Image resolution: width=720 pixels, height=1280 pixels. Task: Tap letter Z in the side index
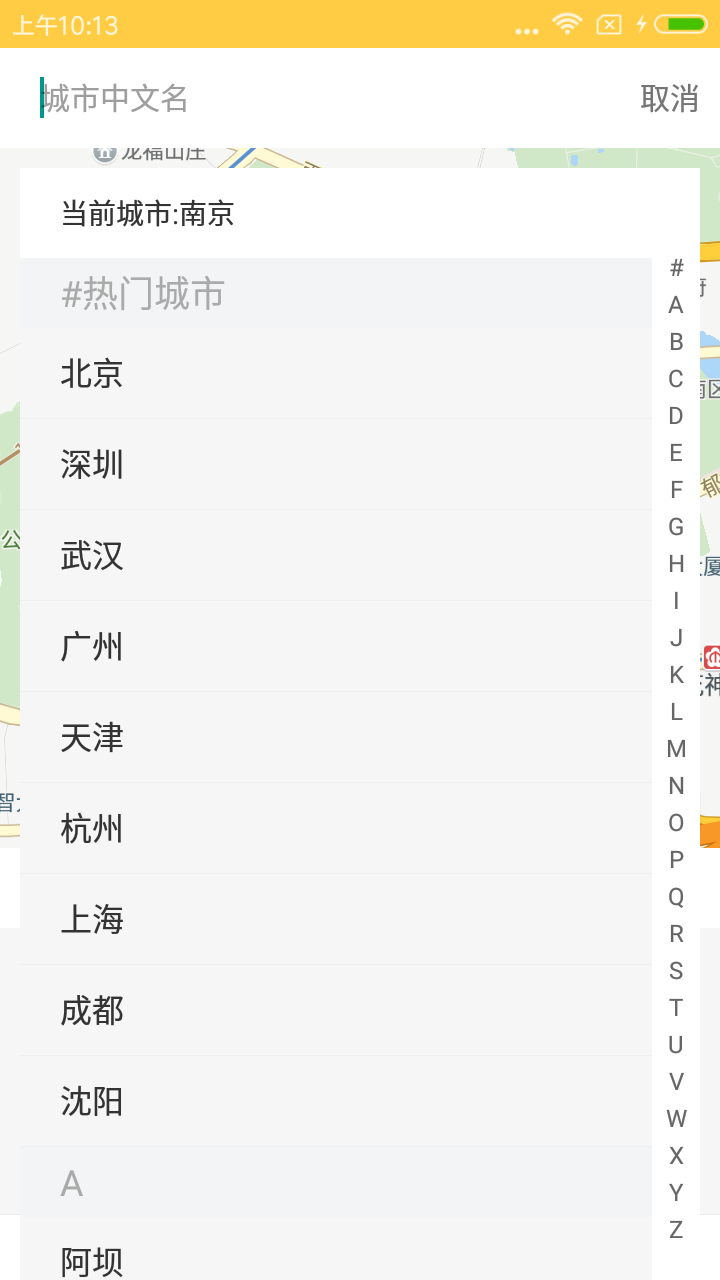pos(675,1229)
